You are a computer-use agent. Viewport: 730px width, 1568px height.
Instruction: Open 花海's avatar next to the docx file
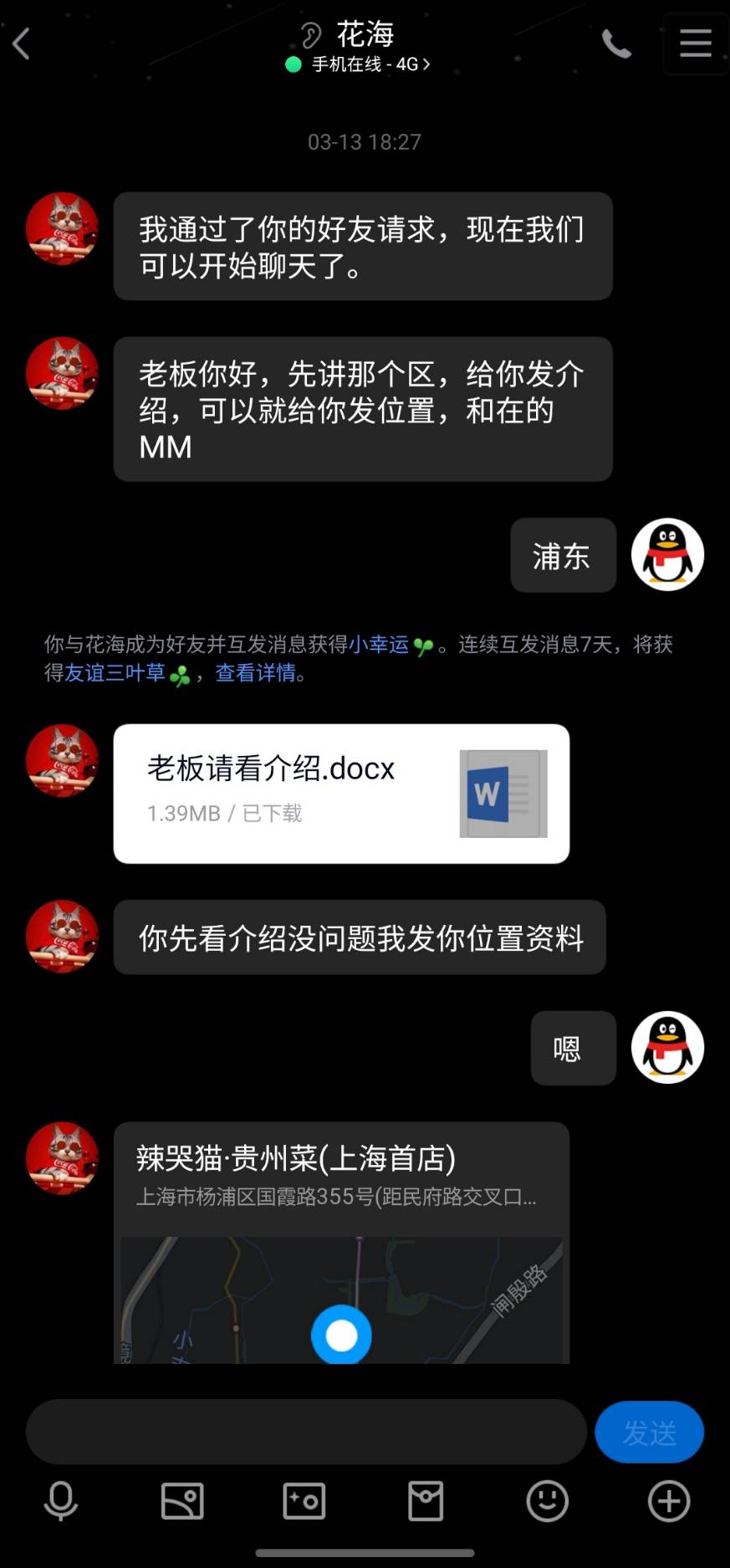(62, 760)
